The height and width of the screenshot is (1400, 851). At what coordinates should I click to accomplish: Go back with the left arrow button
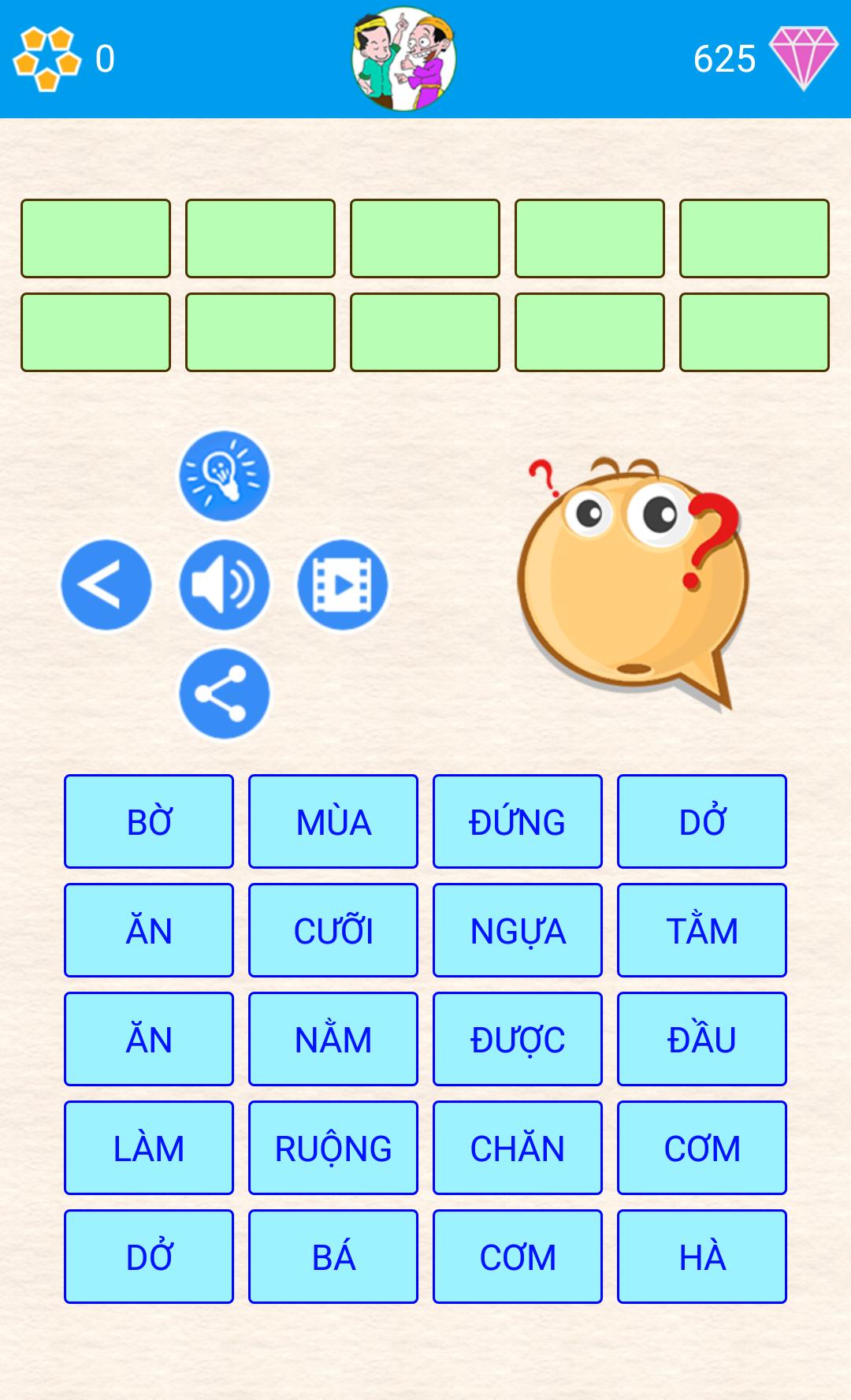106,585
